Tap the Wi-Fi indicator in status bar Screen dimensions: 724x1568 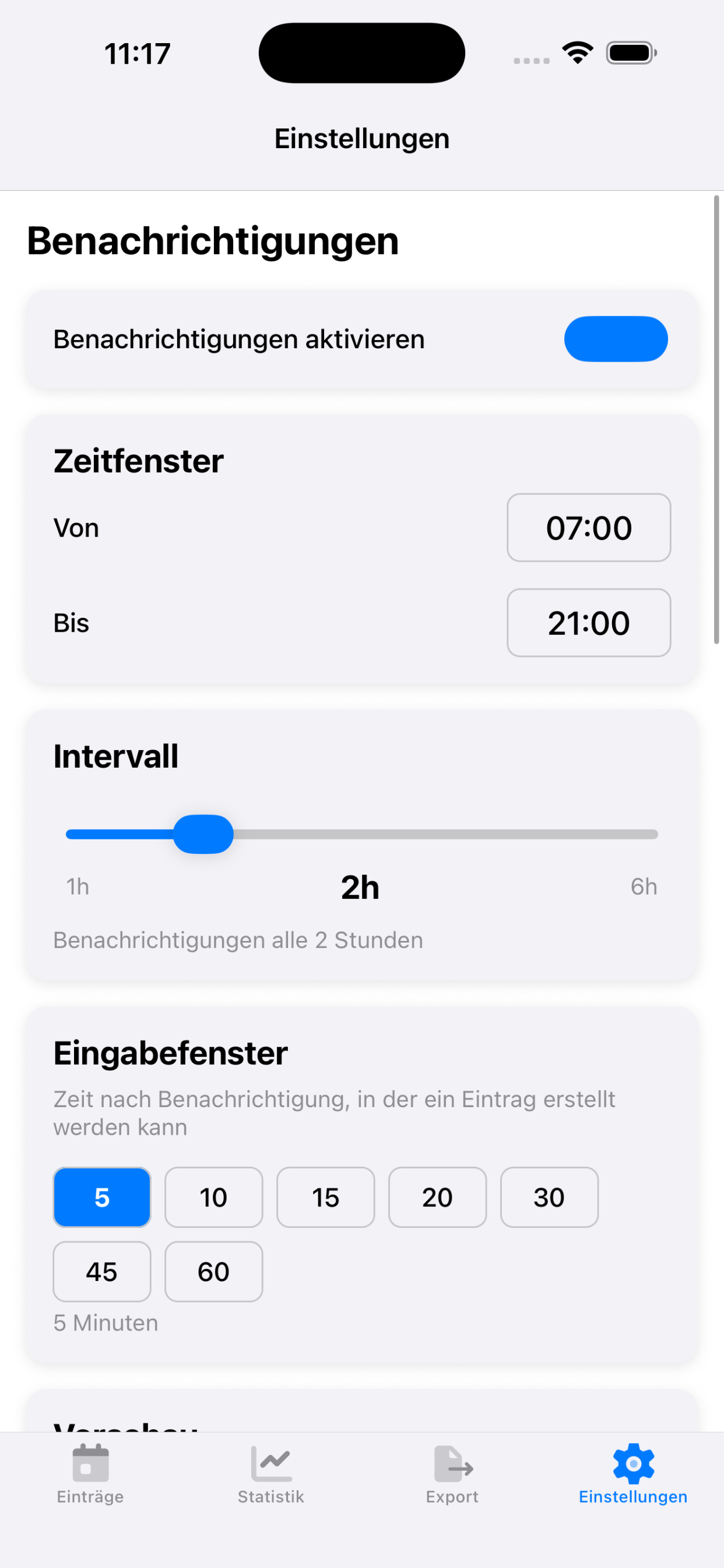577,53
